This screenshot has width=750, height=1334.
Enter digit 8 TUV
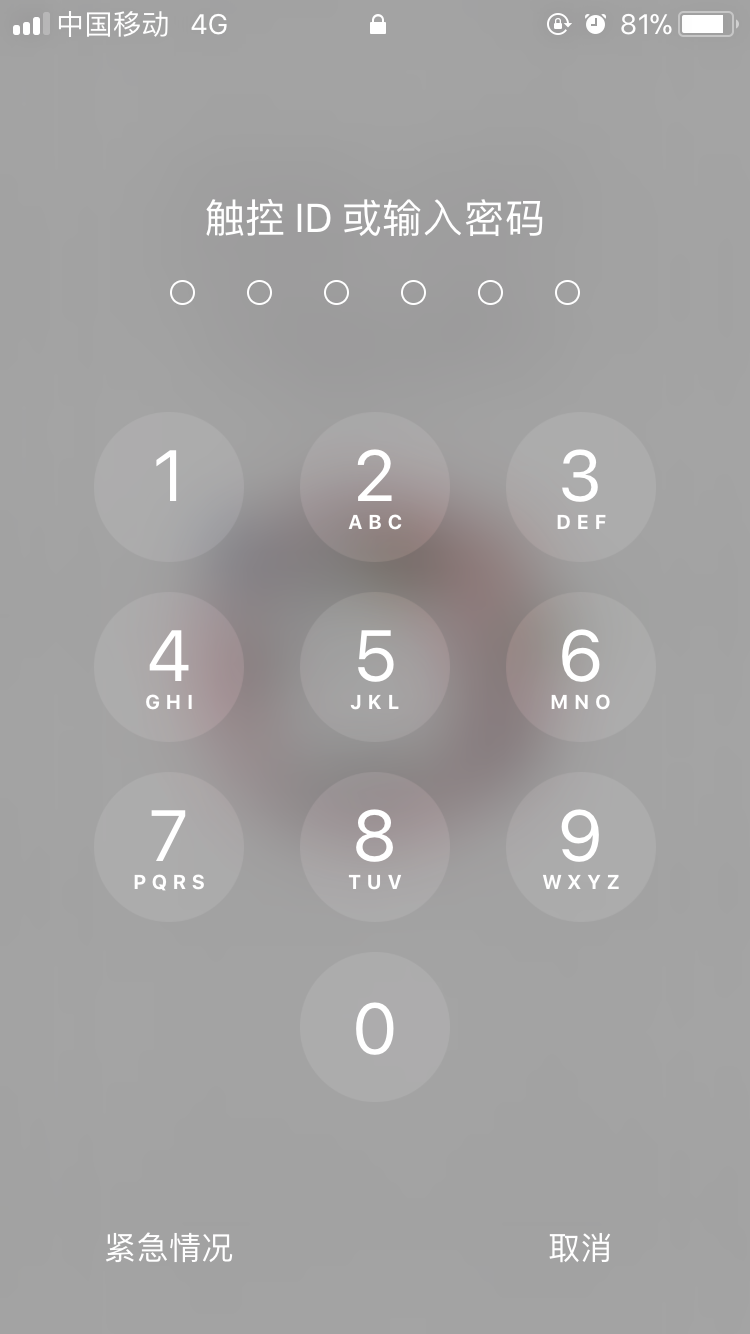coord(375,847)
